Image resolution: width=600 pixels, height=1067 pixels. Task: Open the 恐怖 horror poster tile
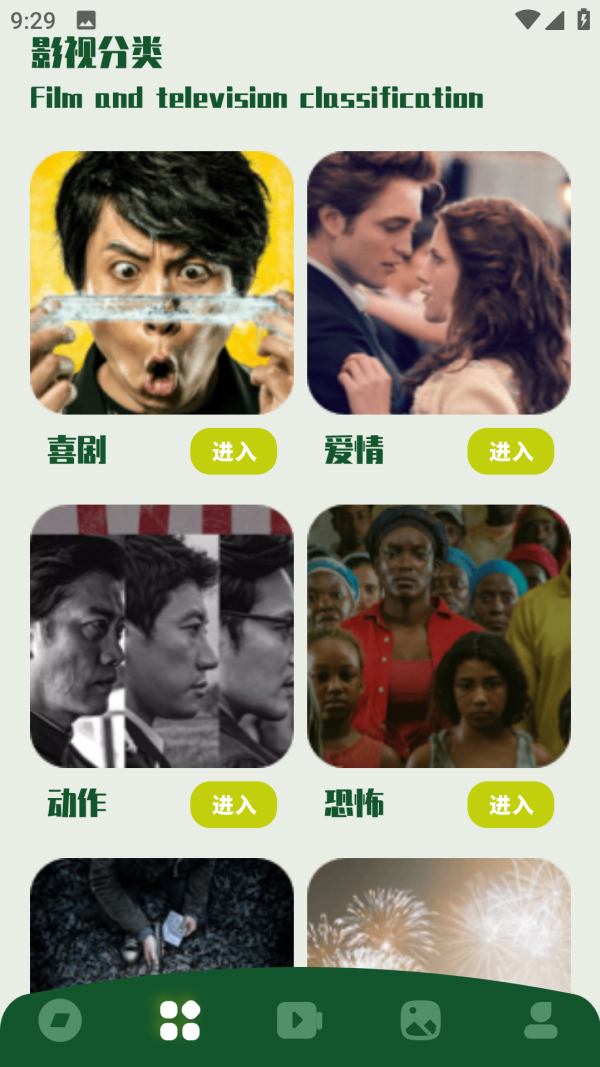438,636
